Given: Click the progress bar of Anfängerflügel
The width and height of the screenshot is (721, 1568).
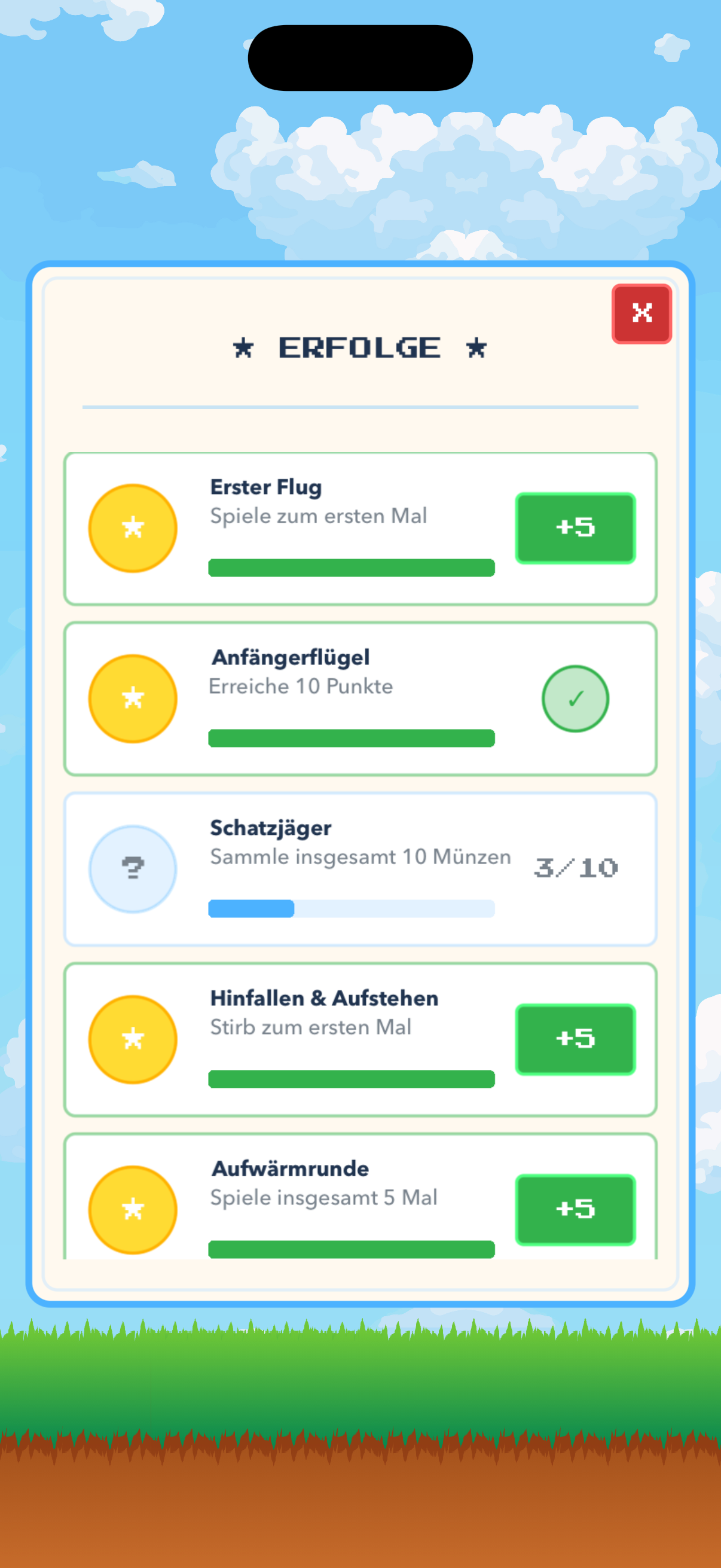Looking at the screenshot, I should (352, 739).
